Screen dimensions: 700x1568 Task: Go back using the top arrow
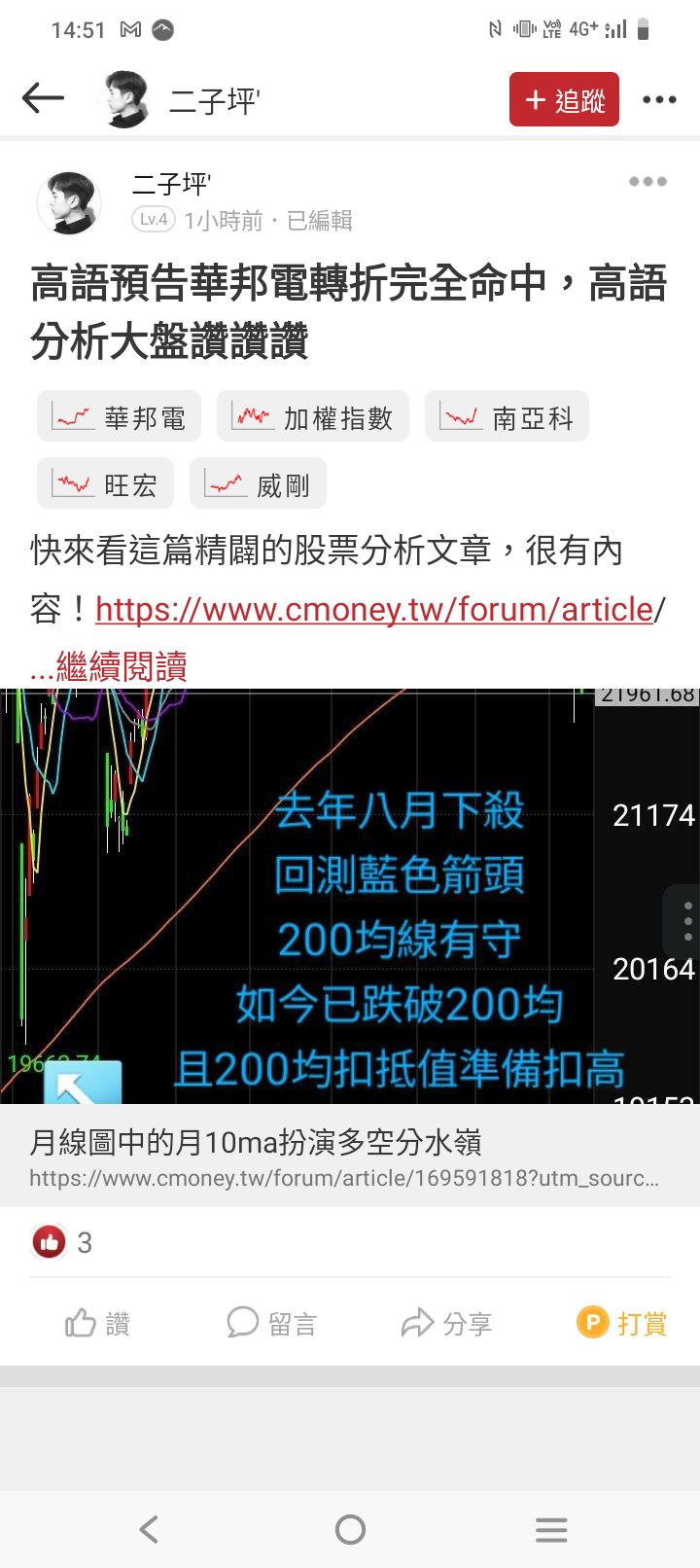[43, 98]
